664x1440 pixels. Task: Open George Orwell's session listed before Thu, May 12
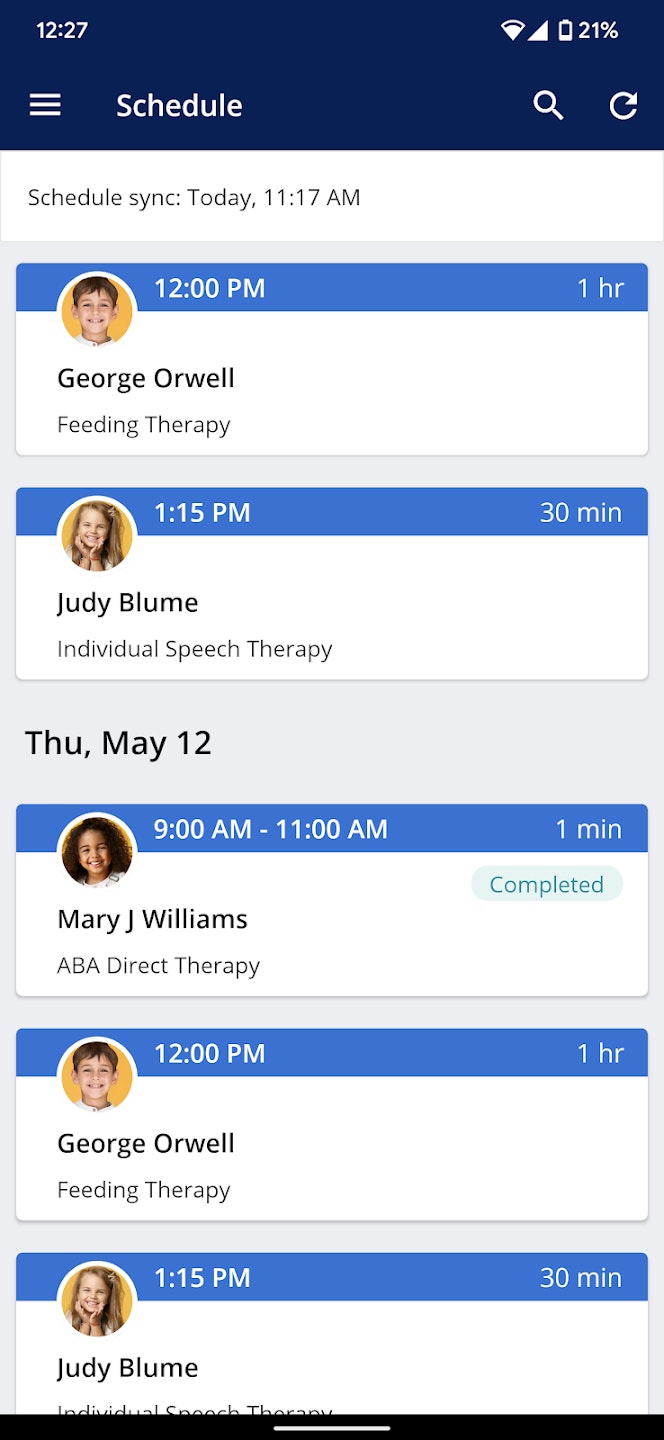click(x=331, y=380)
